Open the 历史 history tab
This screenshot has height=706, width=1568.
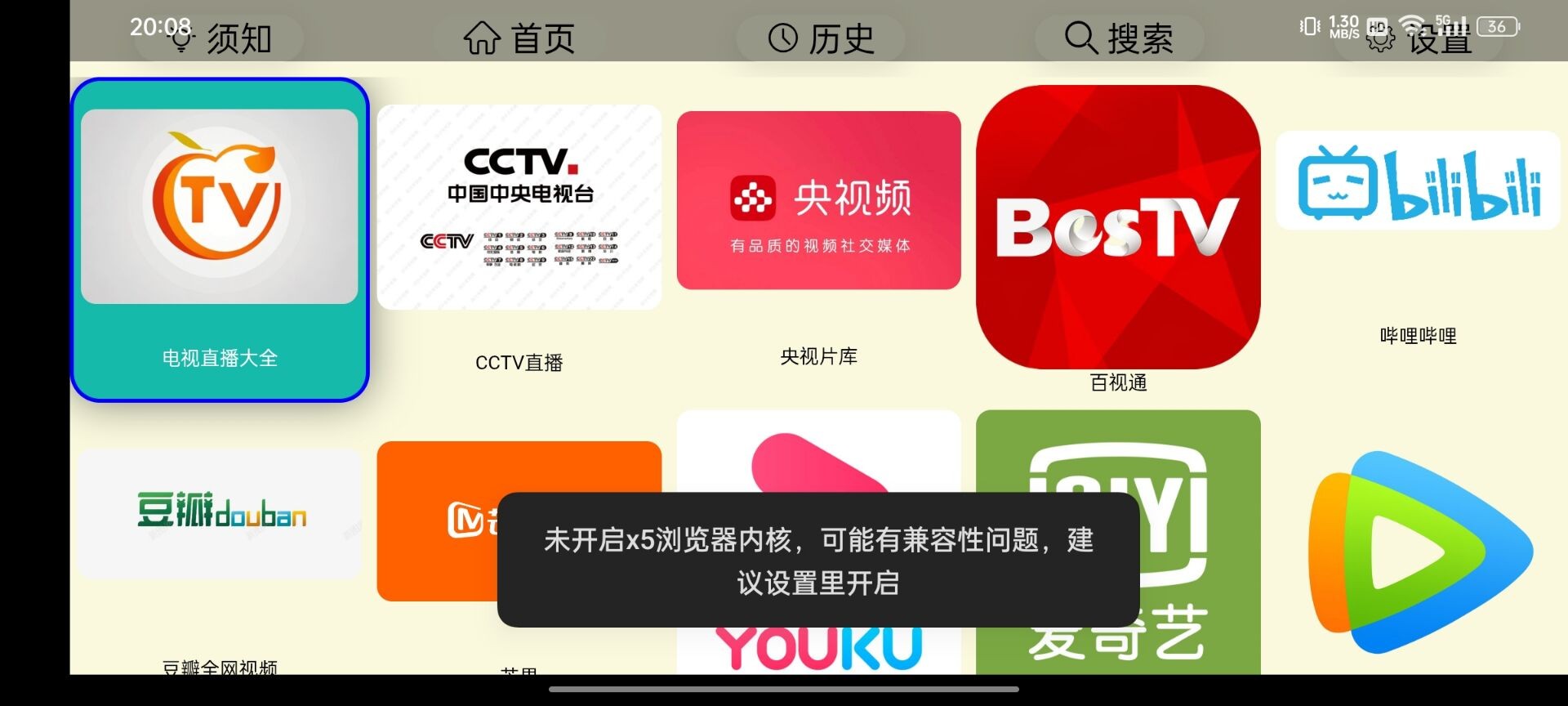(x=821, y=38)
